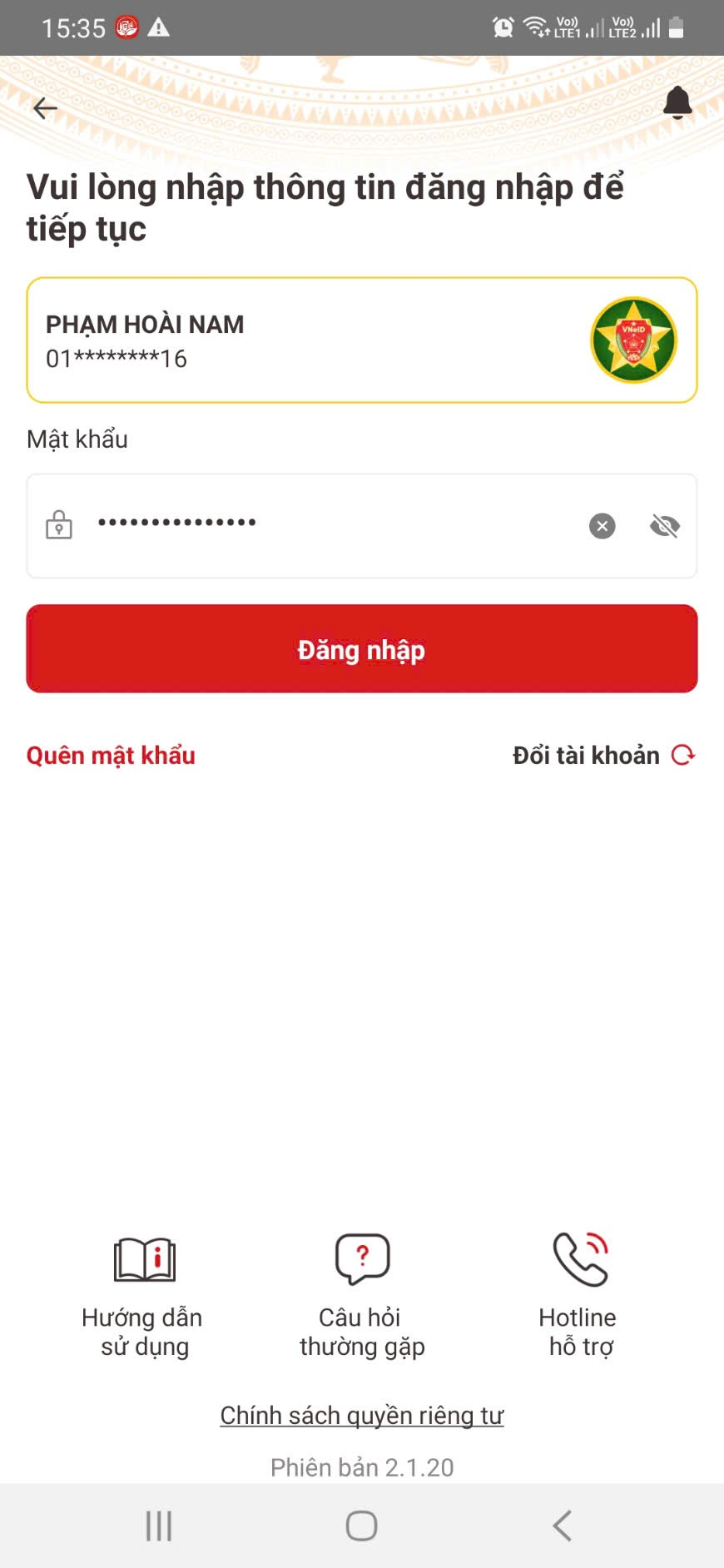This screenshot has width=724, height=1568.
Task: Toggle password visibility eye icon
Action: (664, 526)
